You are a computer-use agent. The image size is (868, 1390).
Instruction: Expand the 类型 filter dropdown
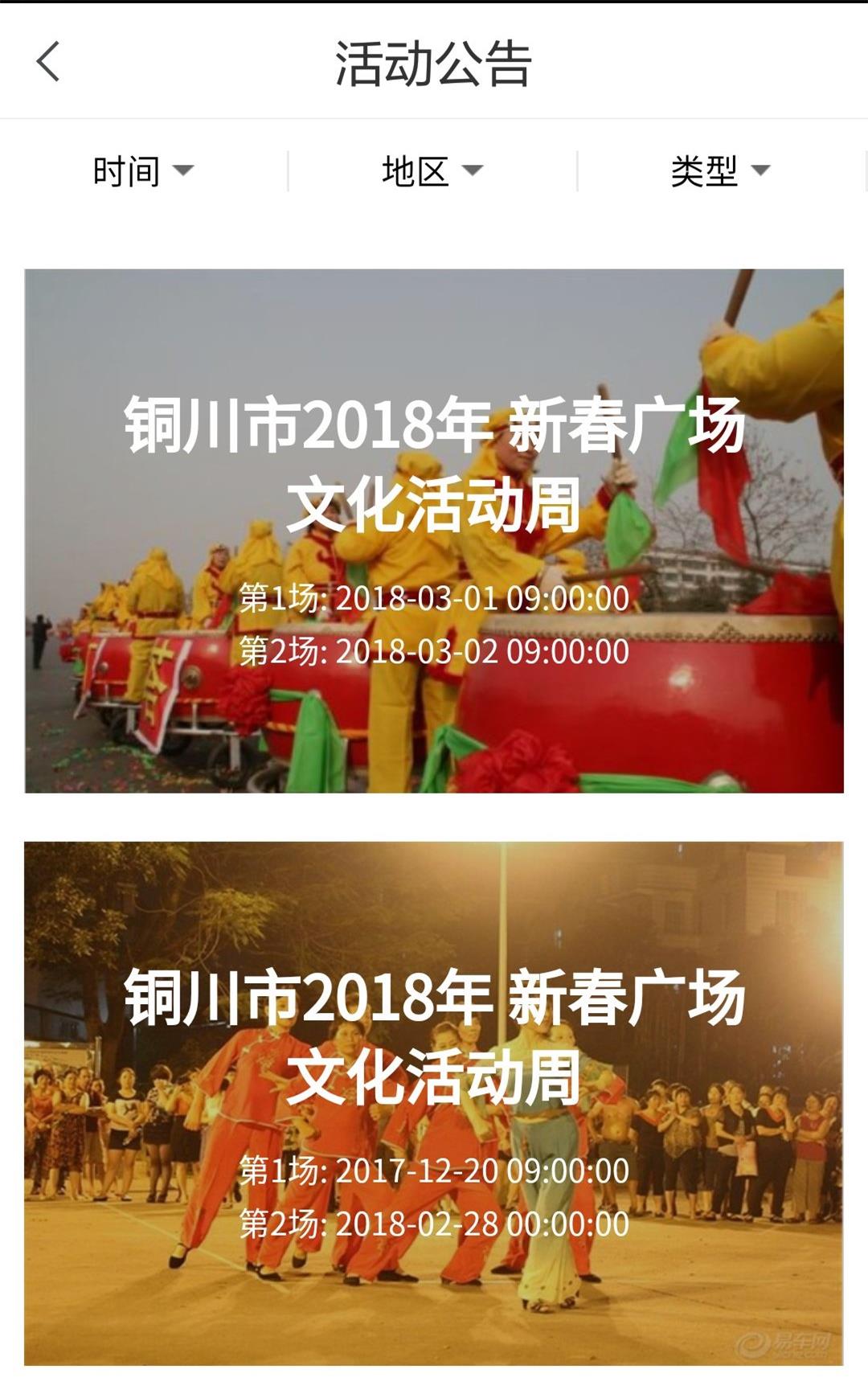(721, 171)
